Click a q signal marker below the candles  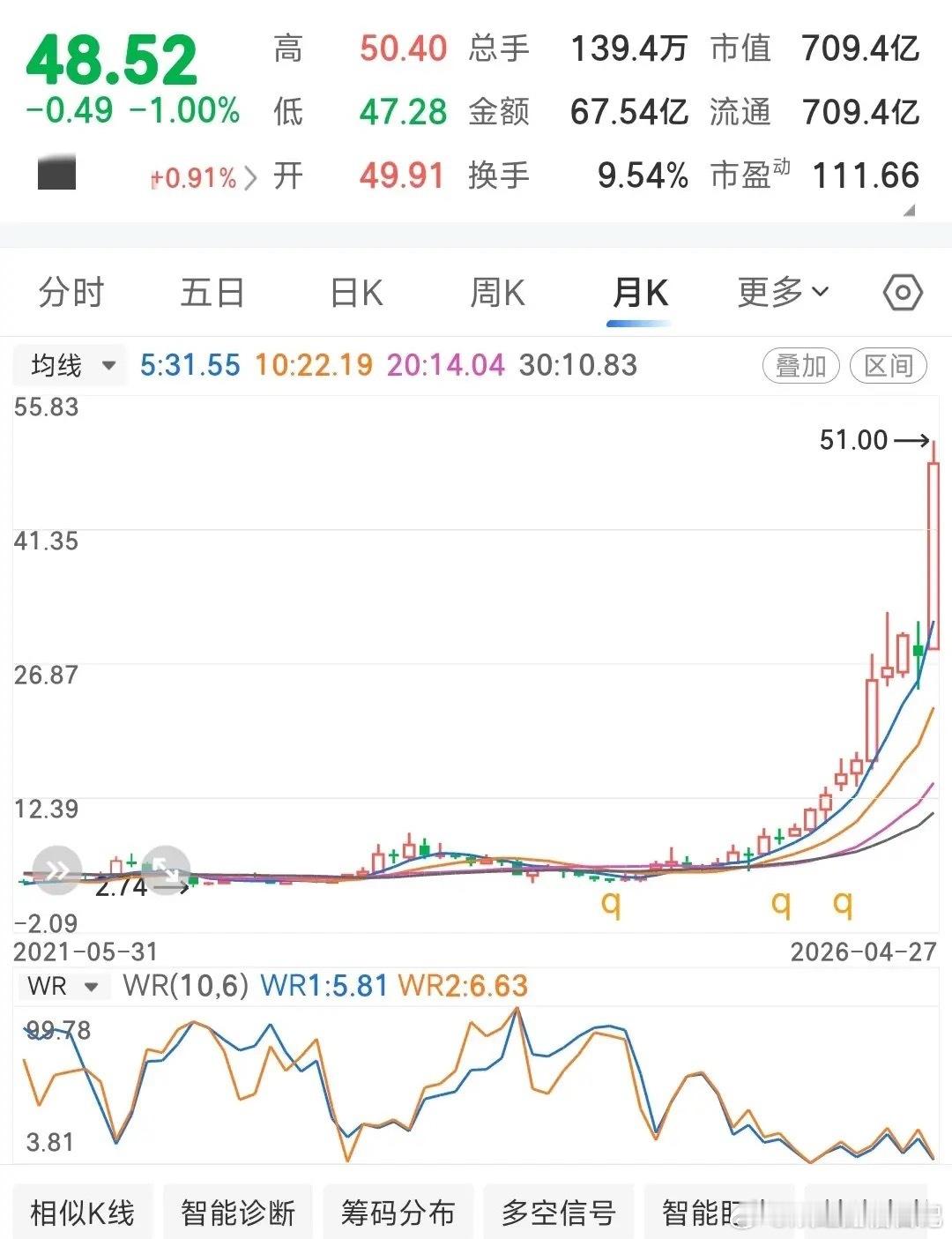pyautogui.click(x=612, y=903)
